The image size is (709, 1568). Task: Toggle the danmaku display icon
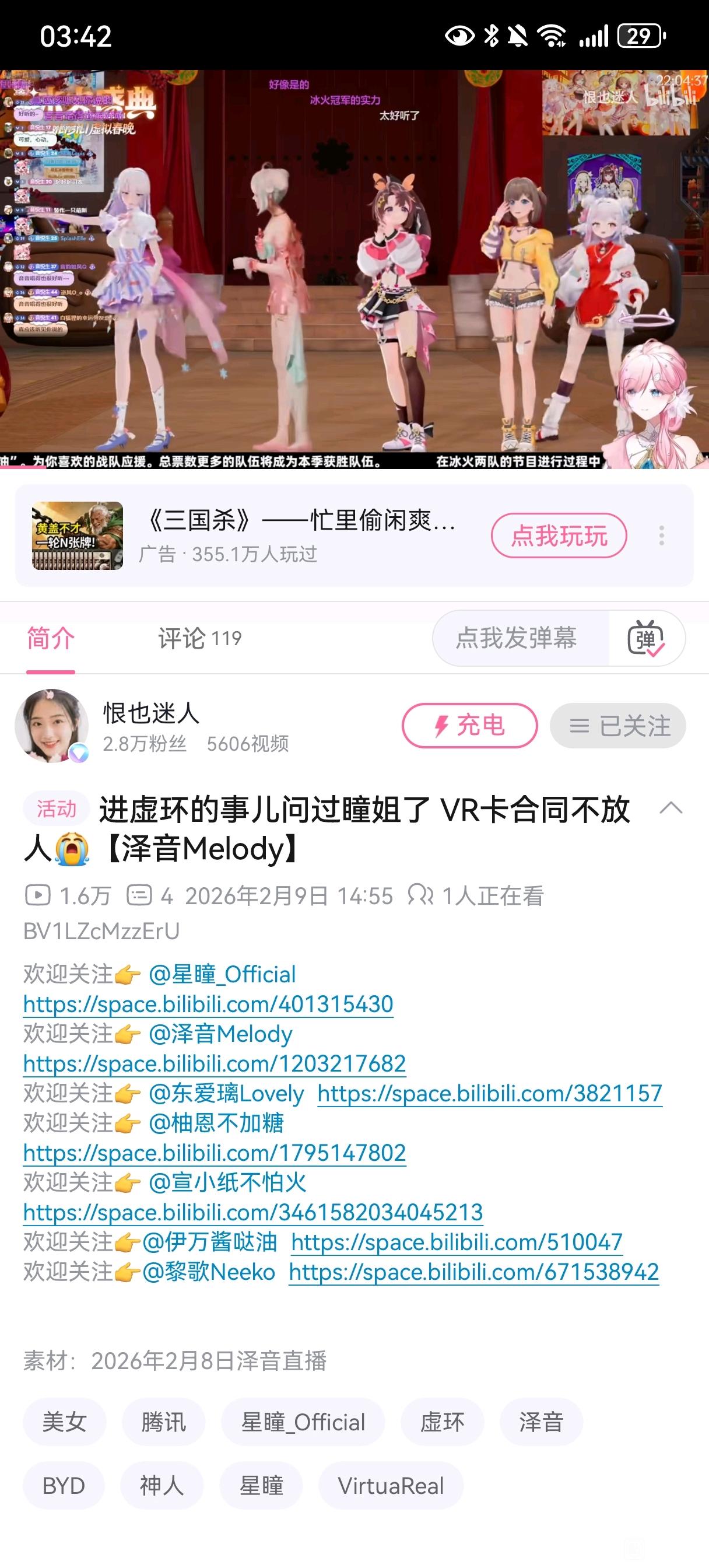645,638
